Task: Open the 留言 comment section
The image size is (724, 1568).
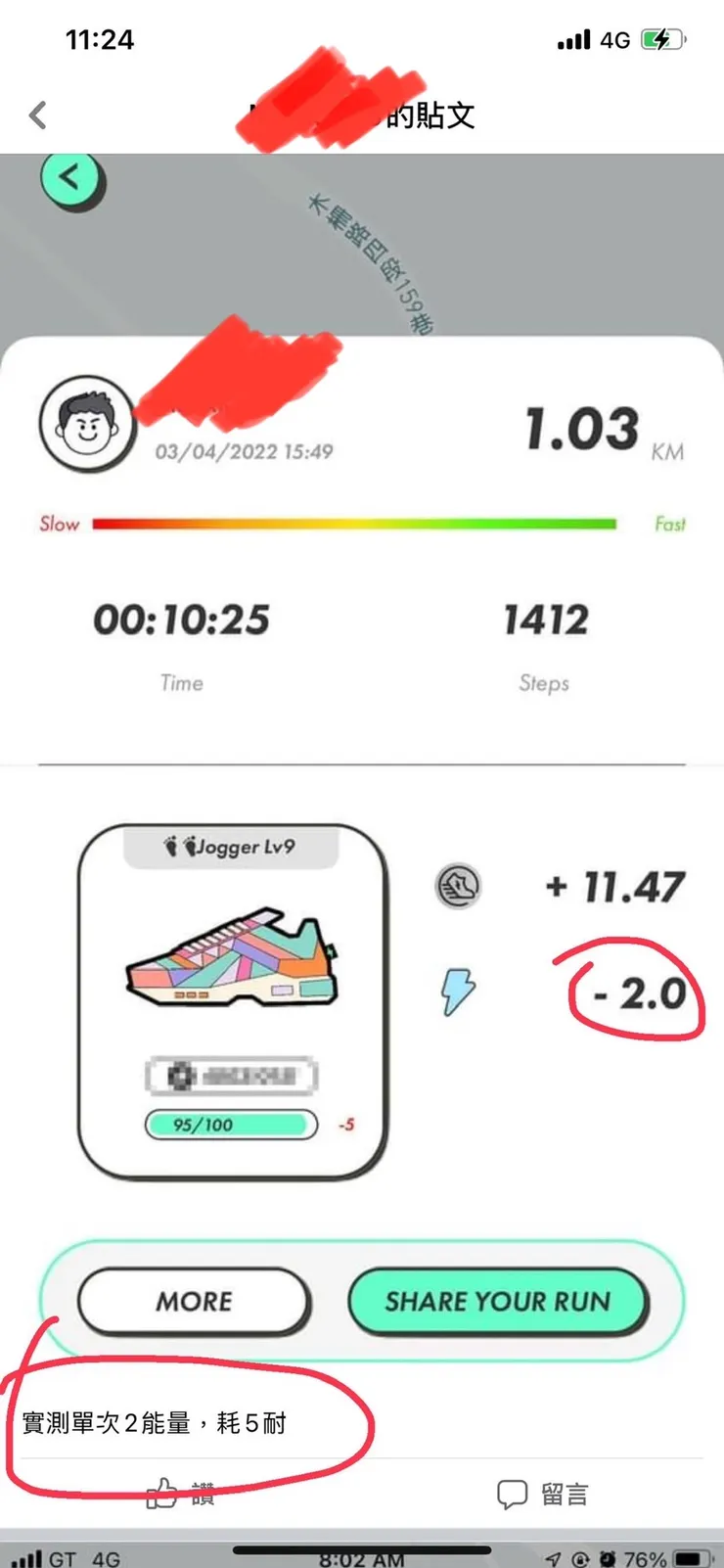Action: pos(543,1494)
